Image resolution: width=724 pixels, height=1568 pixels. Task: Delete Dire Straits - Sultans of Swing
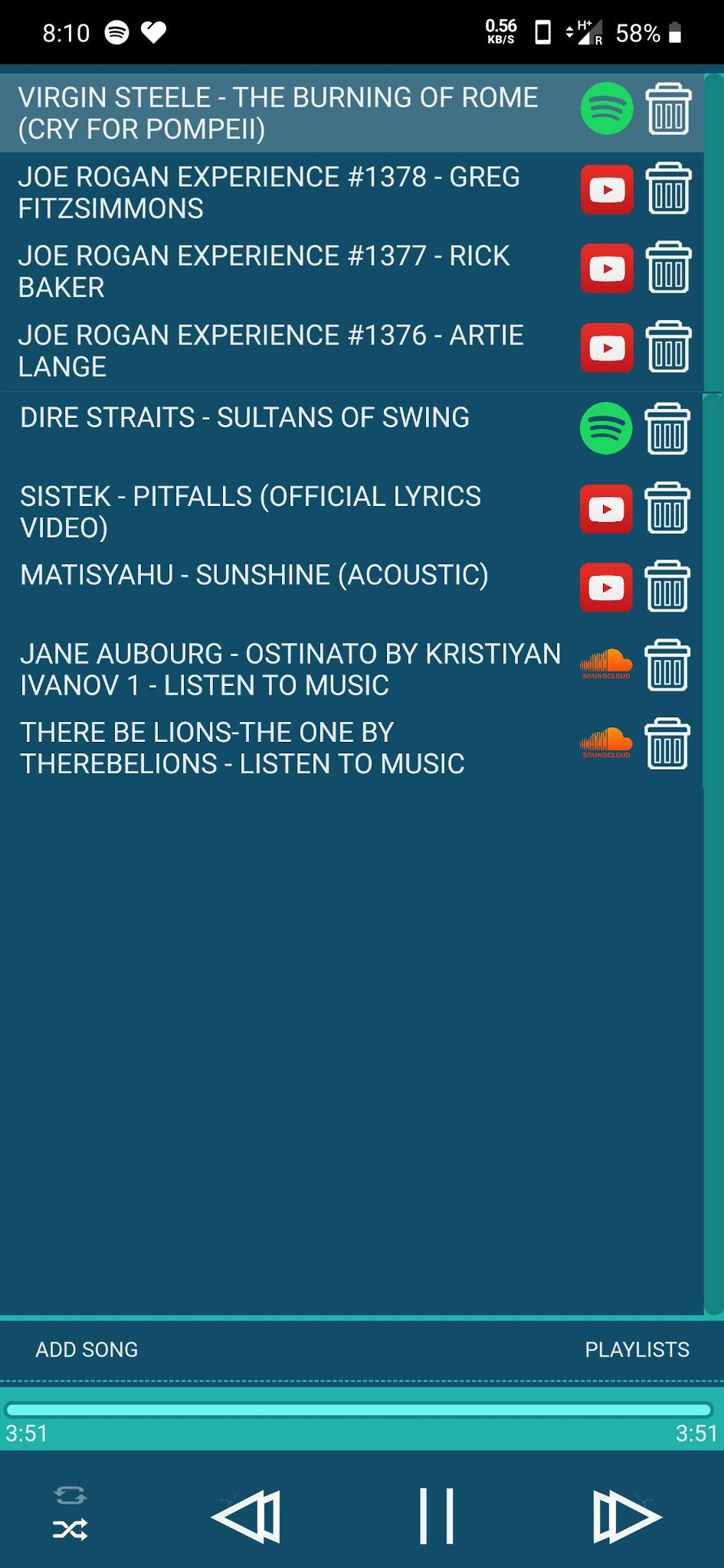pos(667,430)
